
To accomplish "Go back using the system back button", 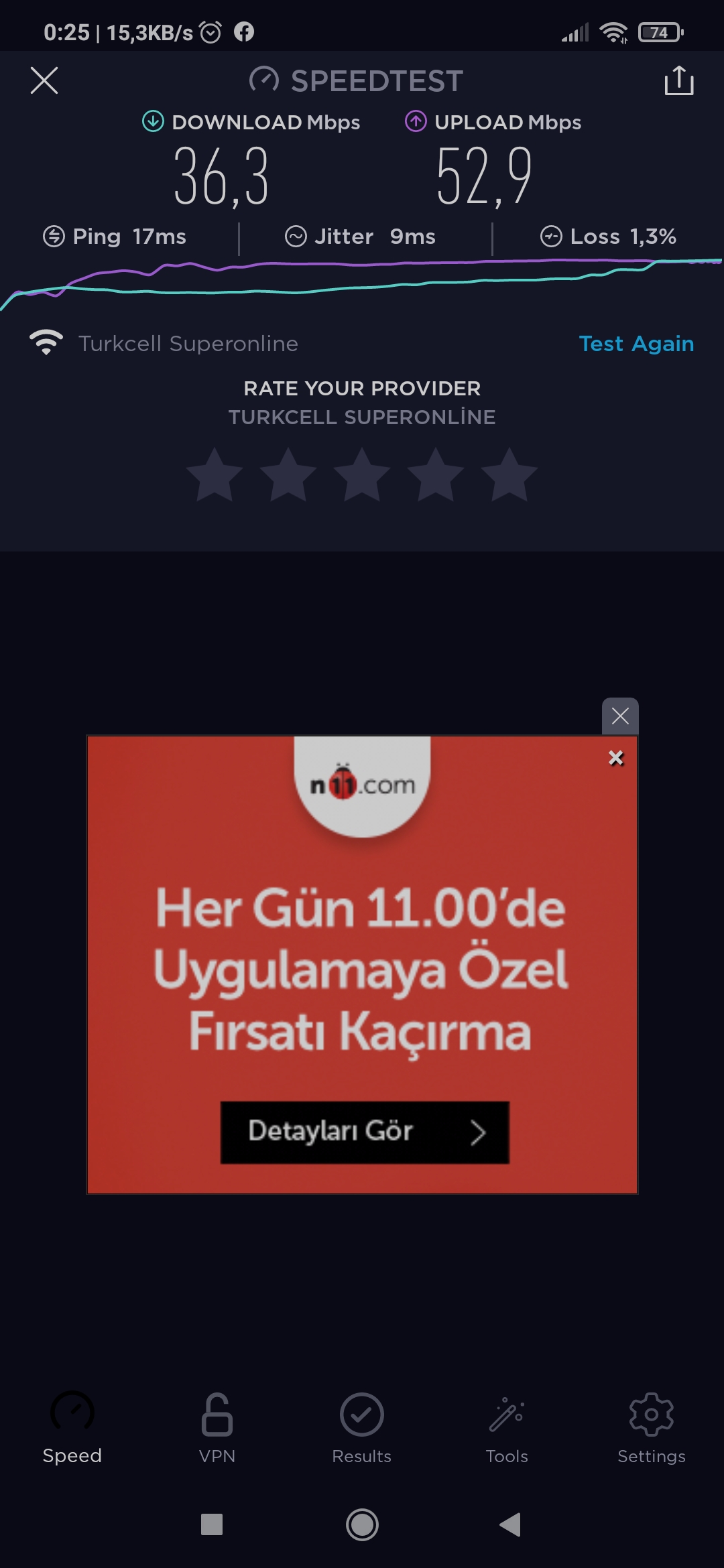I will pyautogui.click(x=510, y=1524).
